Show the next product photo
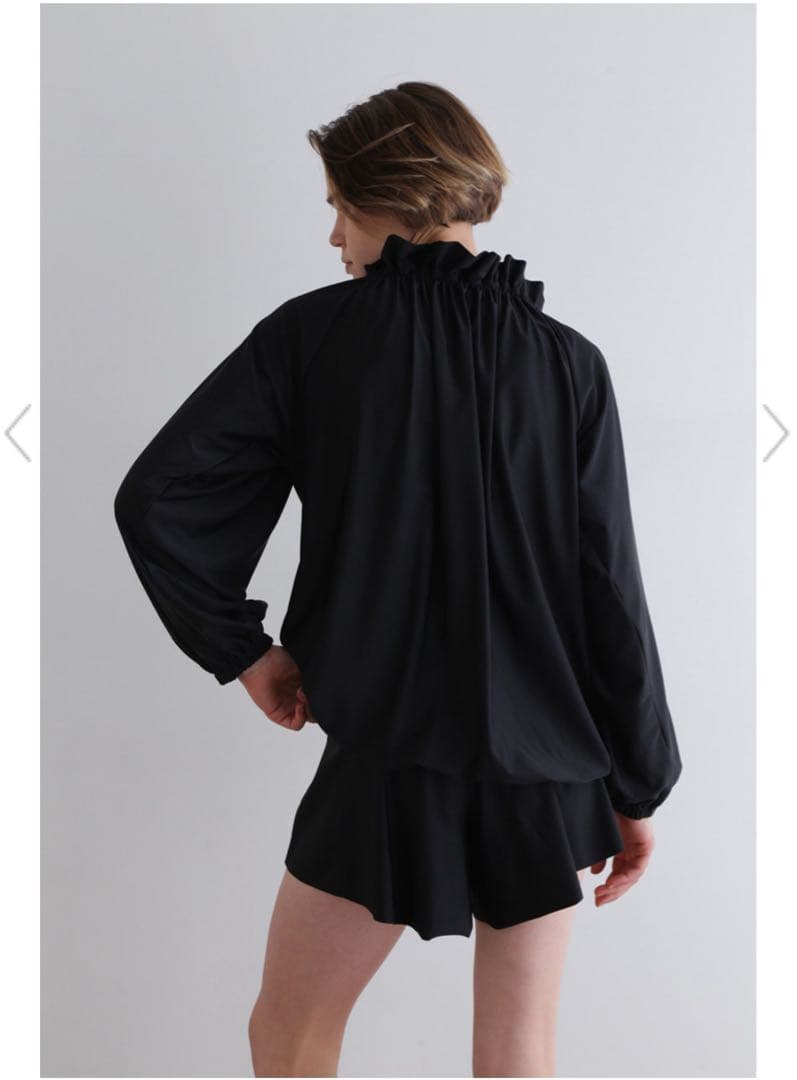This screenshot has width=797, height=1080. 775,433
